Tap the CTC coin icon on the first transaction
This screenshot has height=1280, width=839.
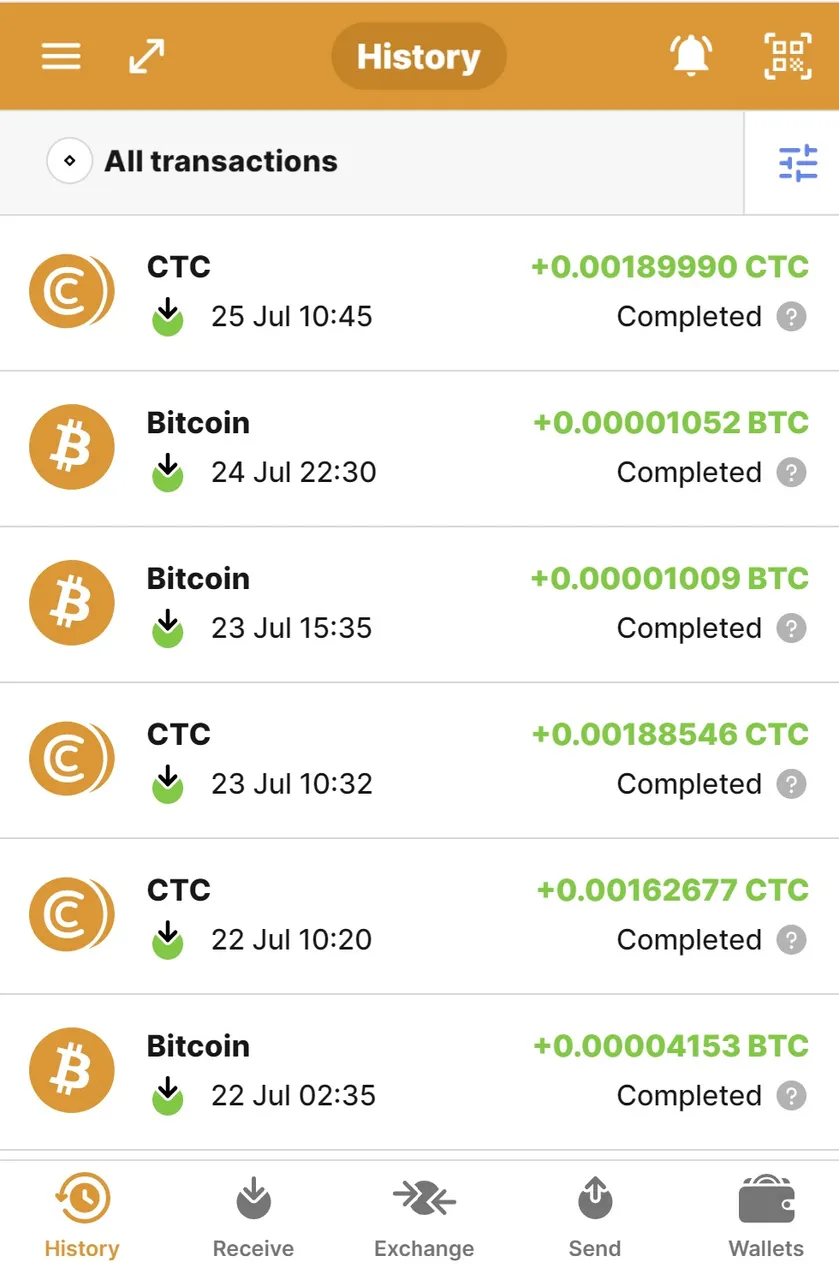71,290
